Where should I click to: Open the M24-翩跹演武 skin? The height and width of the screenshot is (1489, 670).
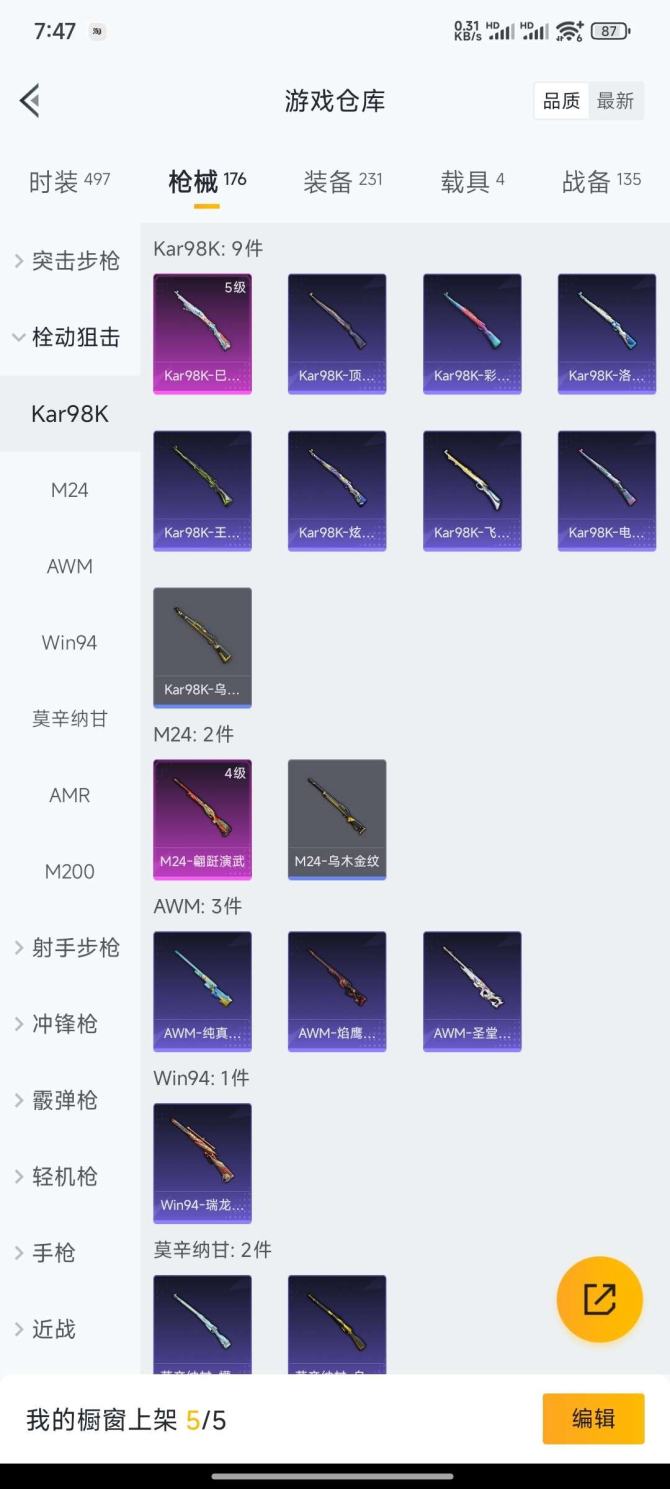point(202,819)
